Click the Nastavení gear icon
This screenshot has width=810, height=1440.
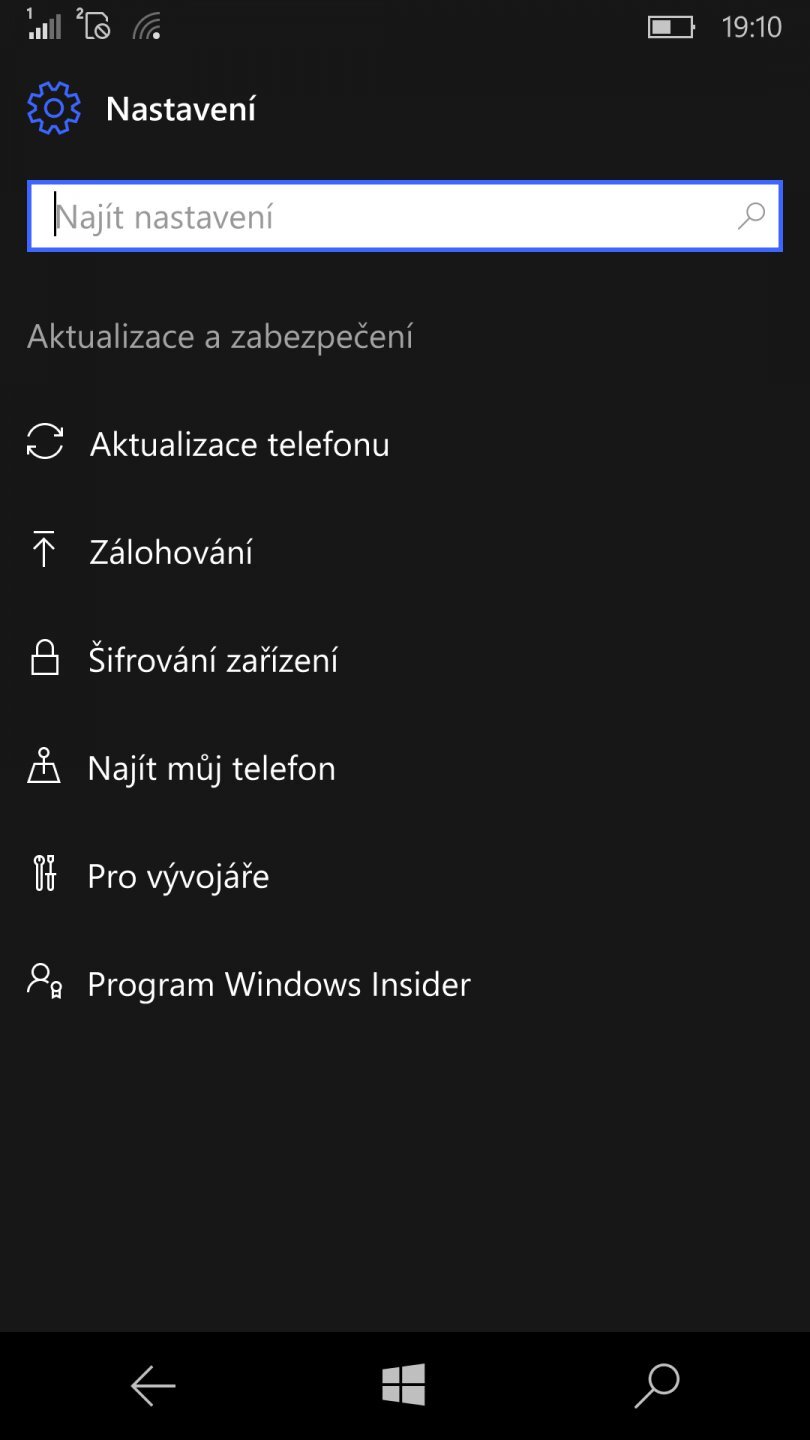[54, 107]
